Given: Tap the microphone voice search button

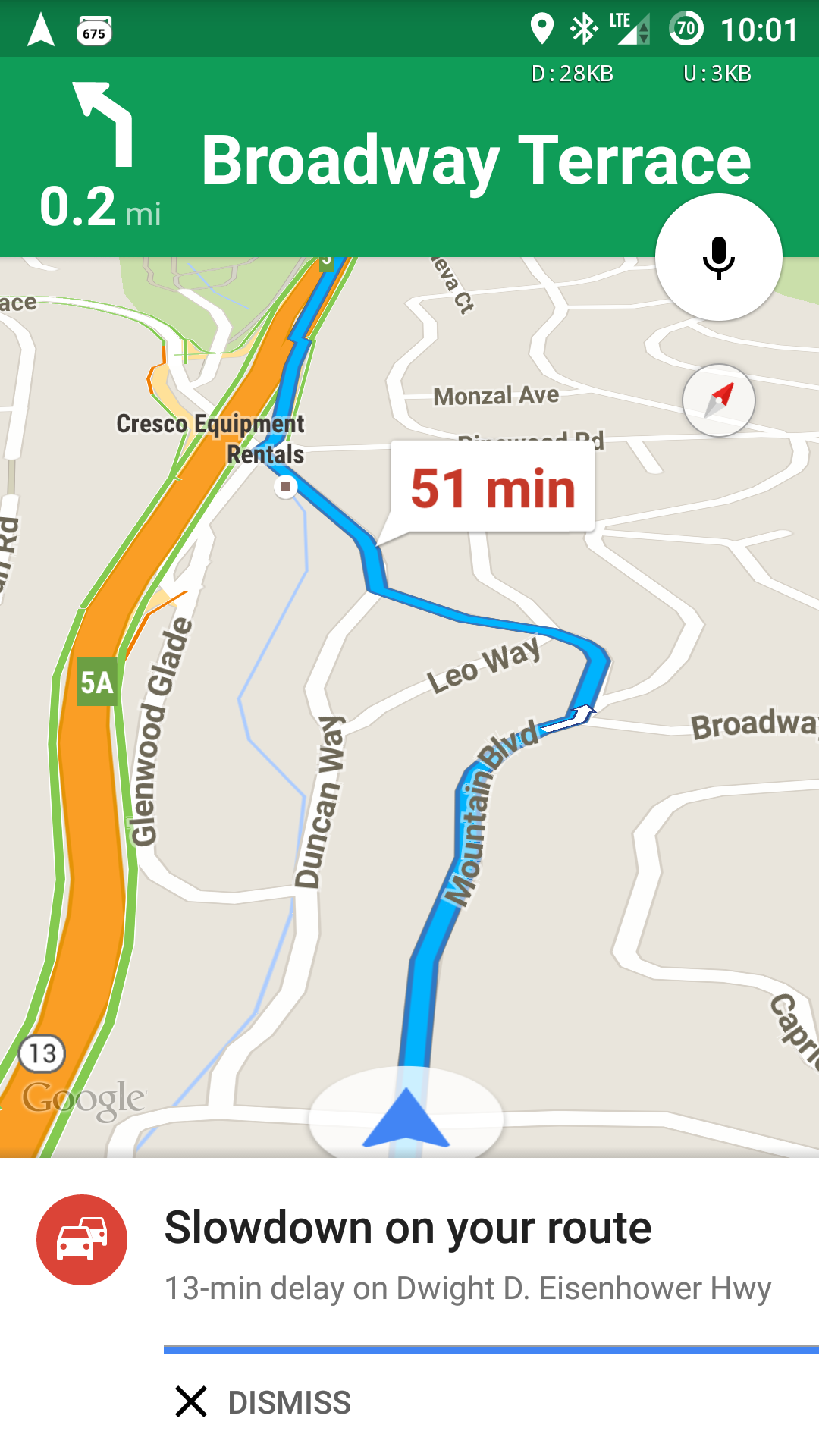Looking at the screenshot, I should (718, 257).
